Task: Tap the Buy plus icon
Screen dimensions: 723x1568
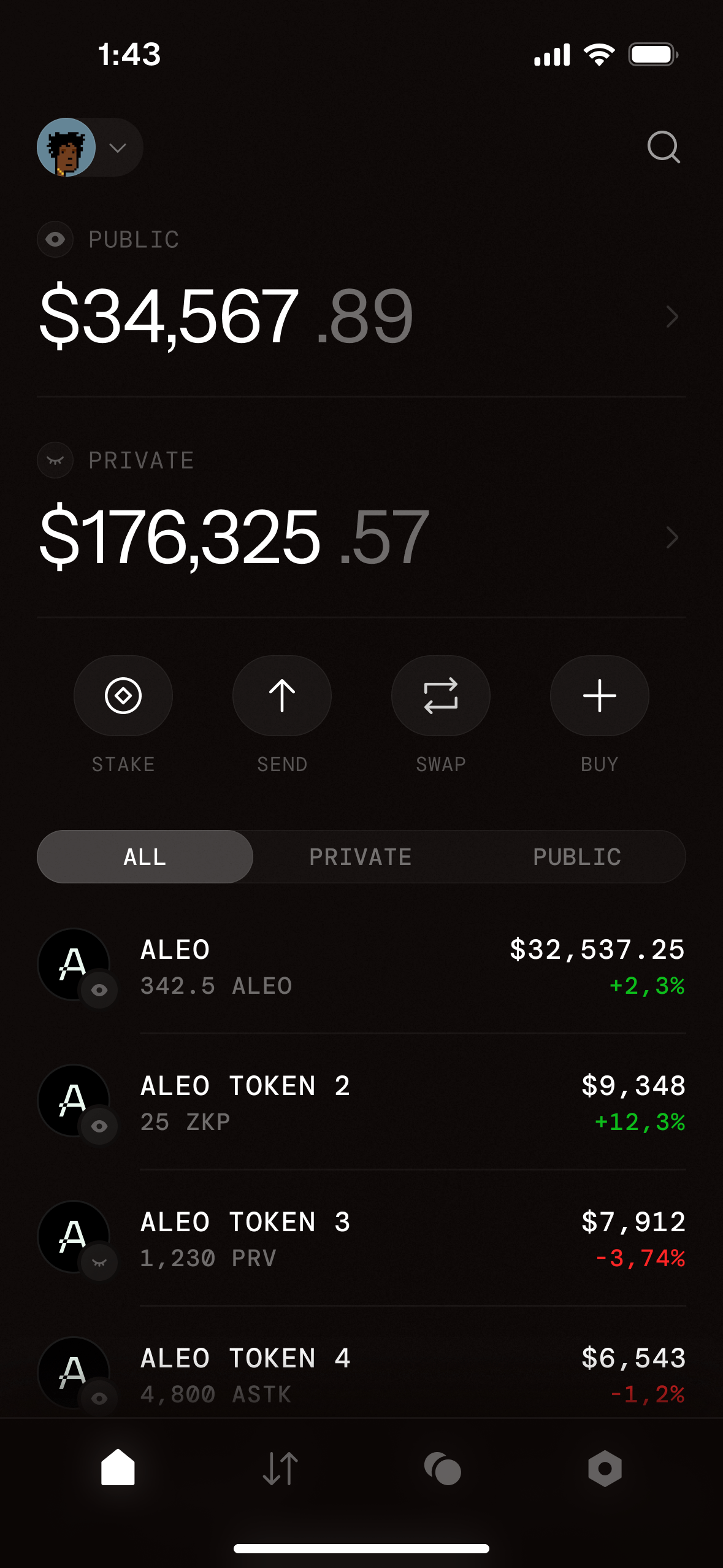Action: point(599,695)
